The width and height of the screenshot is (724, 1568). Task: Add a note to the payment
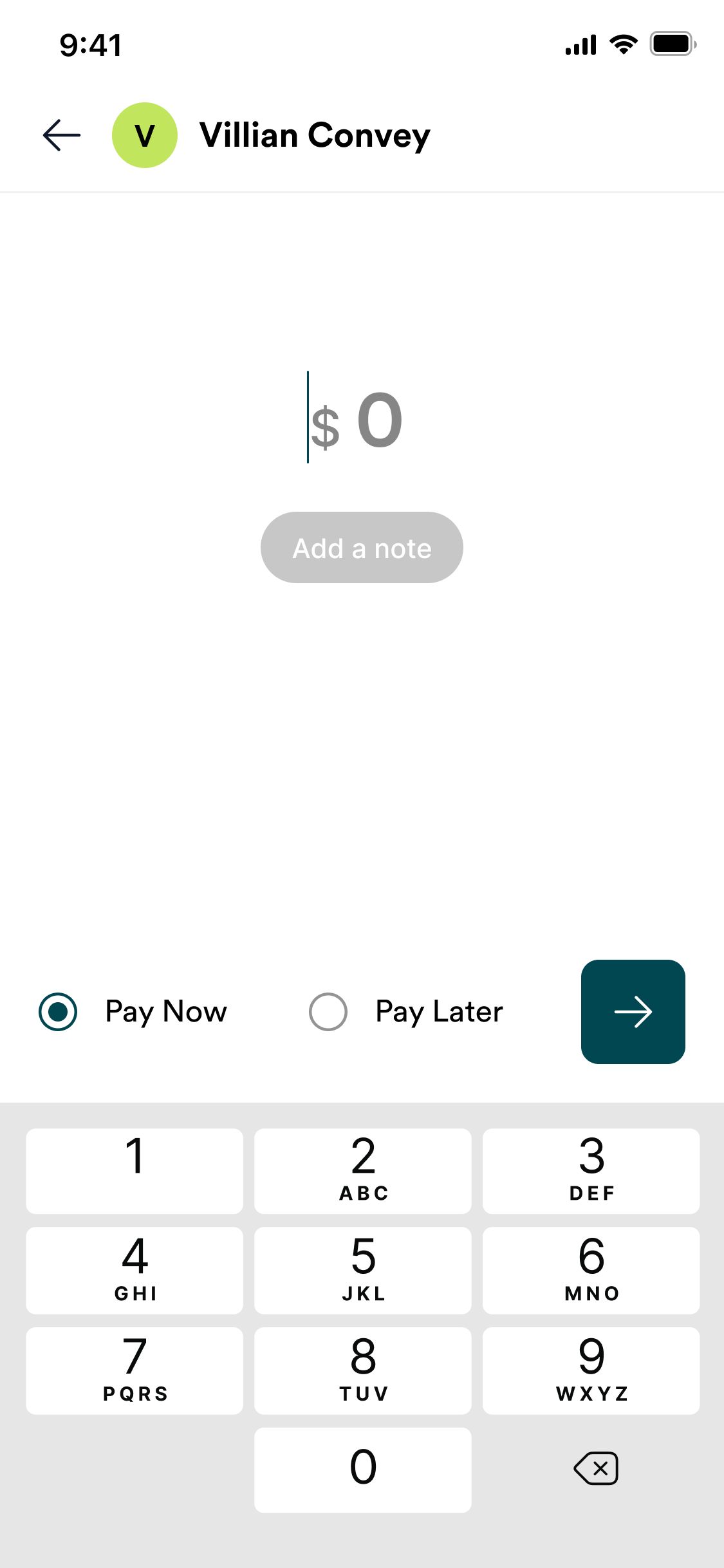pyautogui.click(x=362, y=548)
